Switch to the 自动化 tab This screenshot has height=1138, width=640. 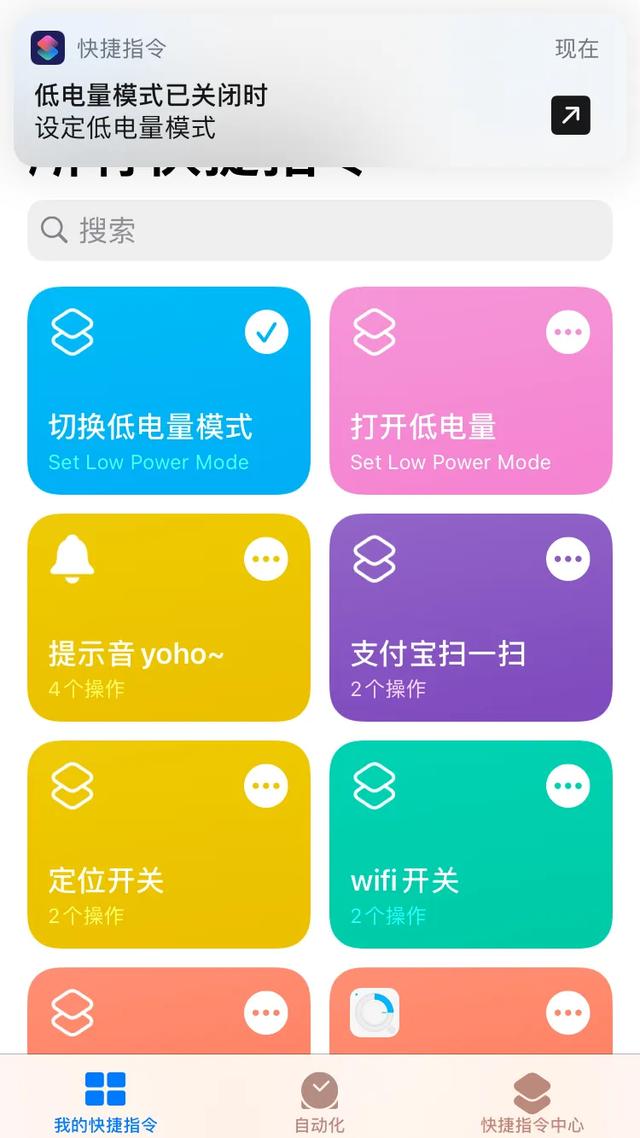(320, 1100)
